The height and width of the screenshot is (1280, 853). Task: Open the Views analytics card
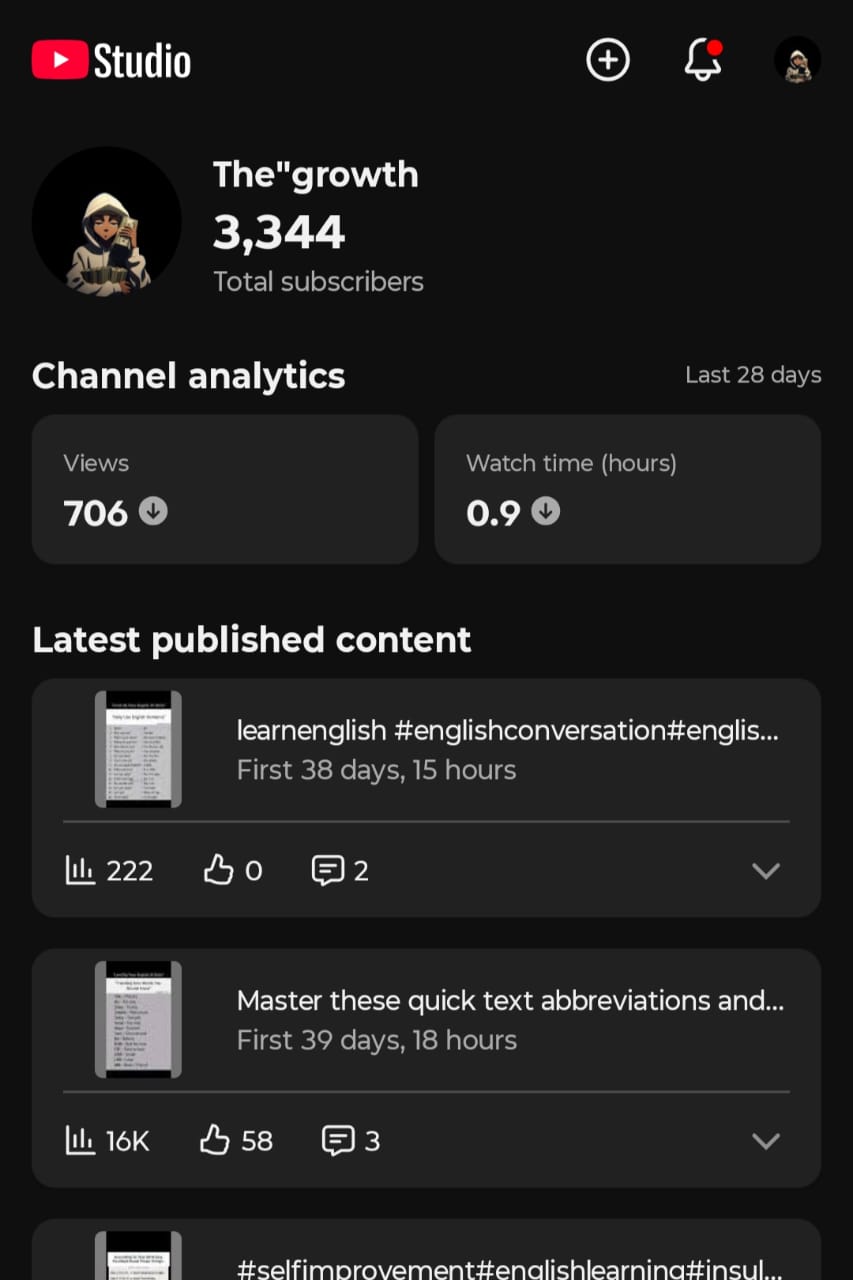225,489
